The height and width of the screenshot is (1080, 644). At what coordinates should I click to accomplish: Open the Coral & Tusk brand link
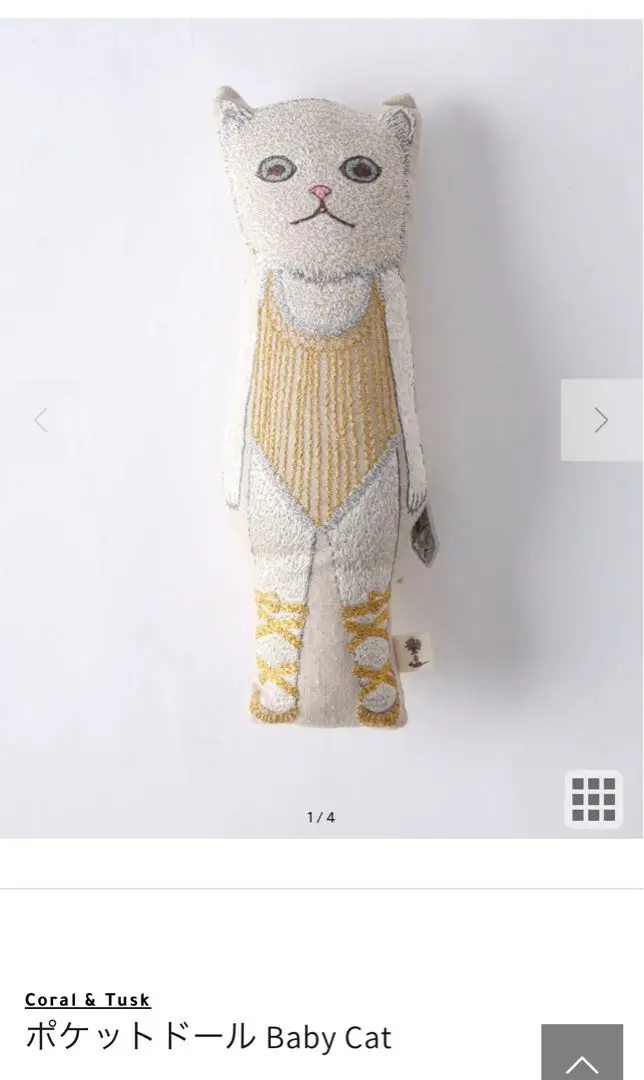tap(88, 999)
